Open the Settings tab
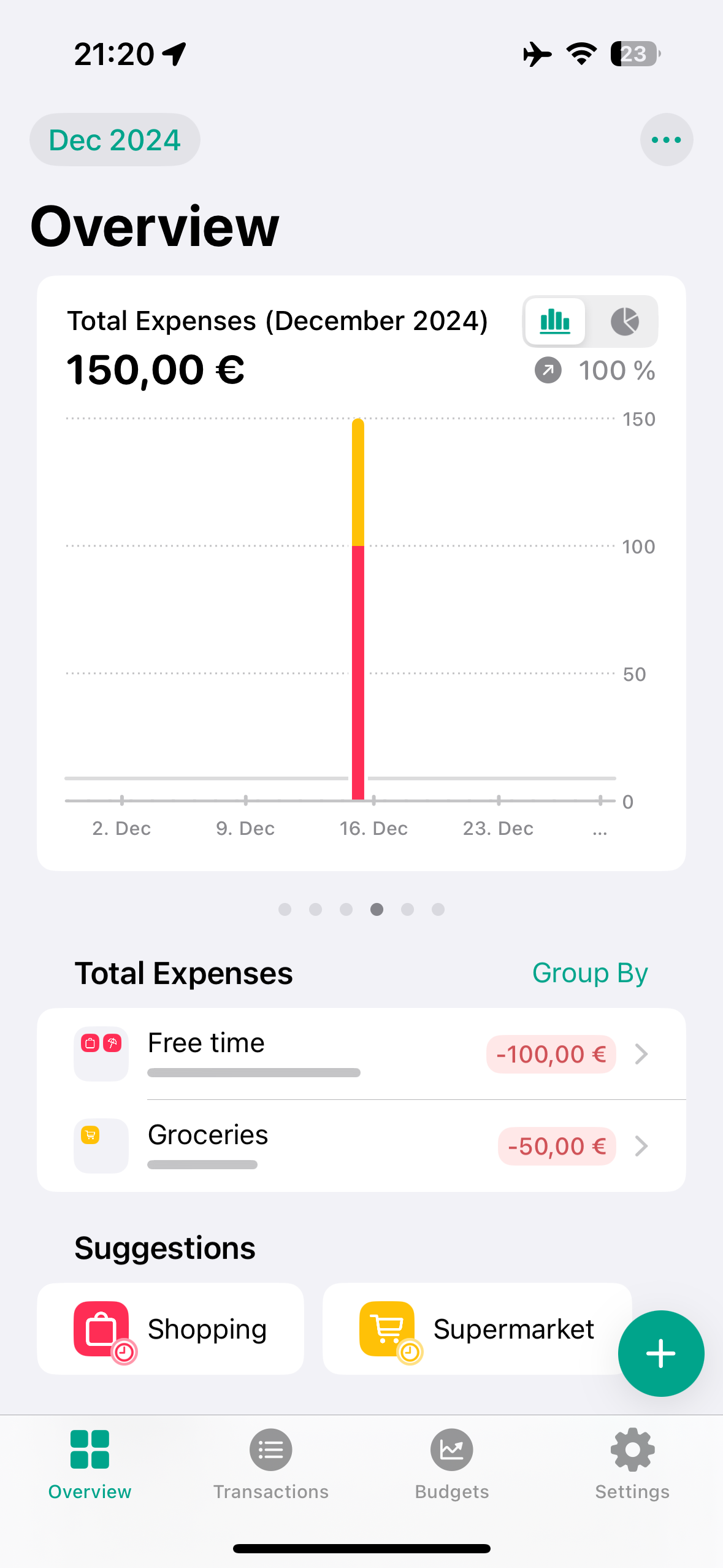The width and height of the screenshot is (723, 1568). [632, 1464]
